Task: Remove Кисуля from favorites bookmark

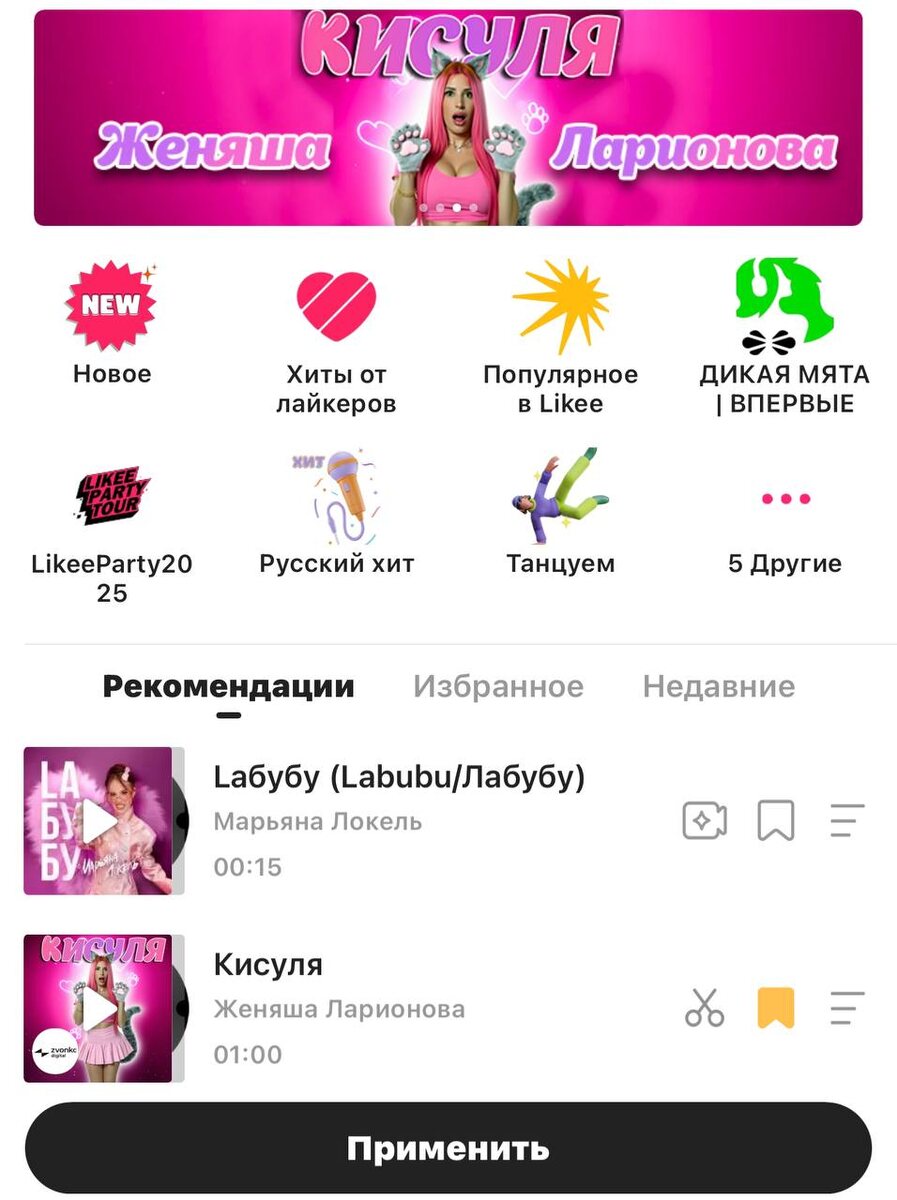Action: pyautogui.click(x=776, y=1008)
